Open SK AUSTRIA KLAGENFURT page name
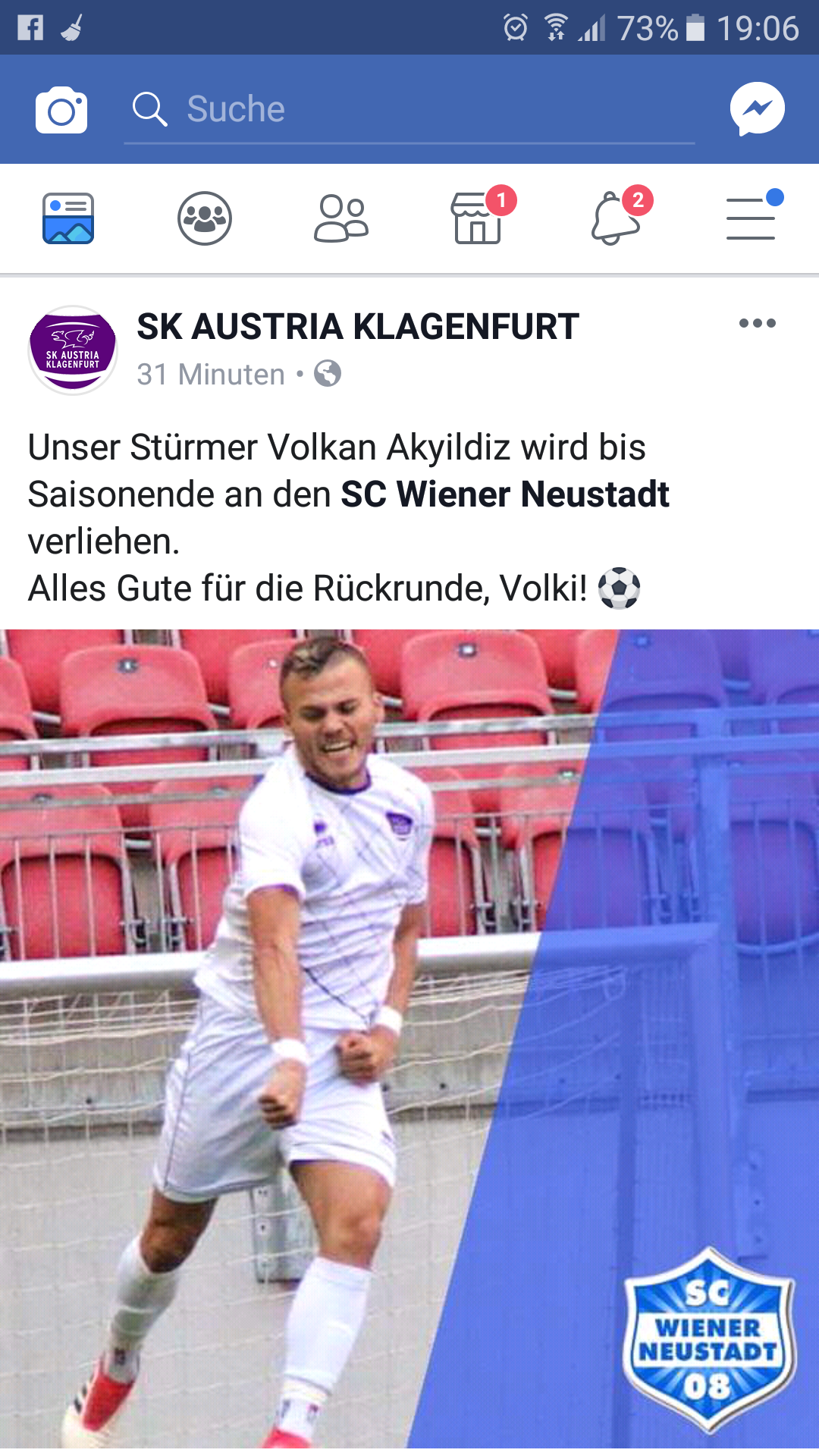 click(x=358, y=327)
